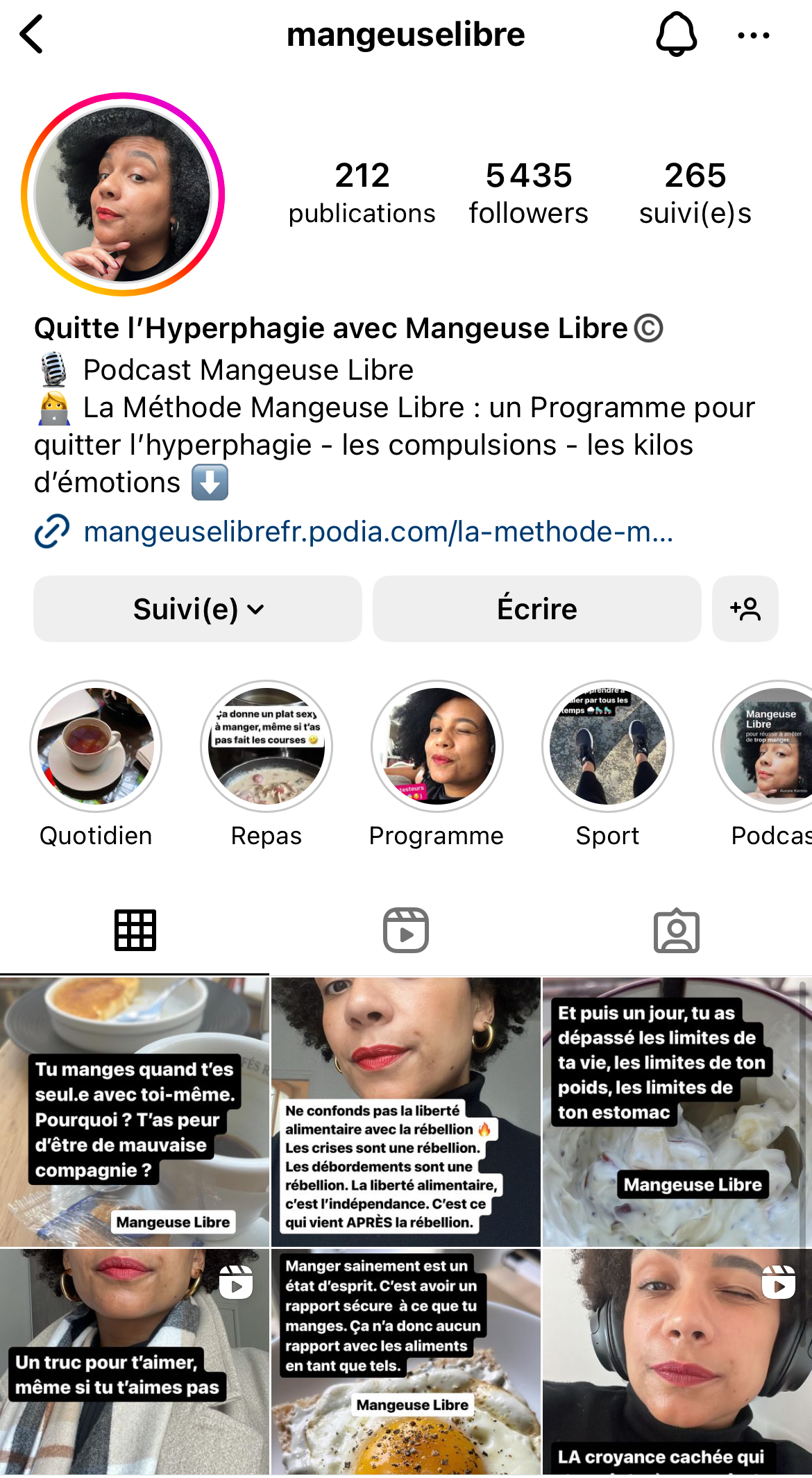Open post "Et puis un jour, tu as dépassé"
Image resolution: width=812 pixels, height=1478 pixels.
tap(677, 1111)
